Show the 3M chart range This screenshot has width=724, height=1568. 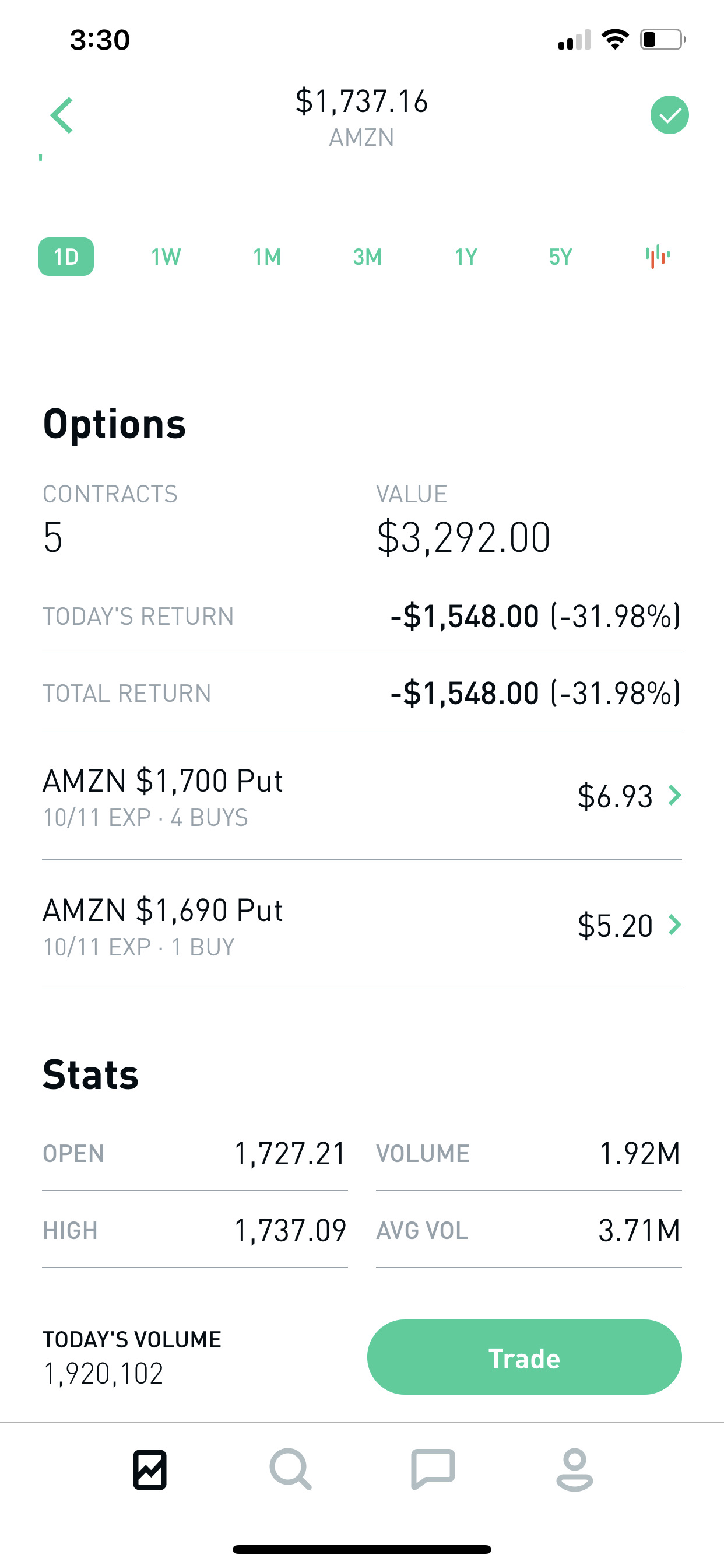coord(367,257)
